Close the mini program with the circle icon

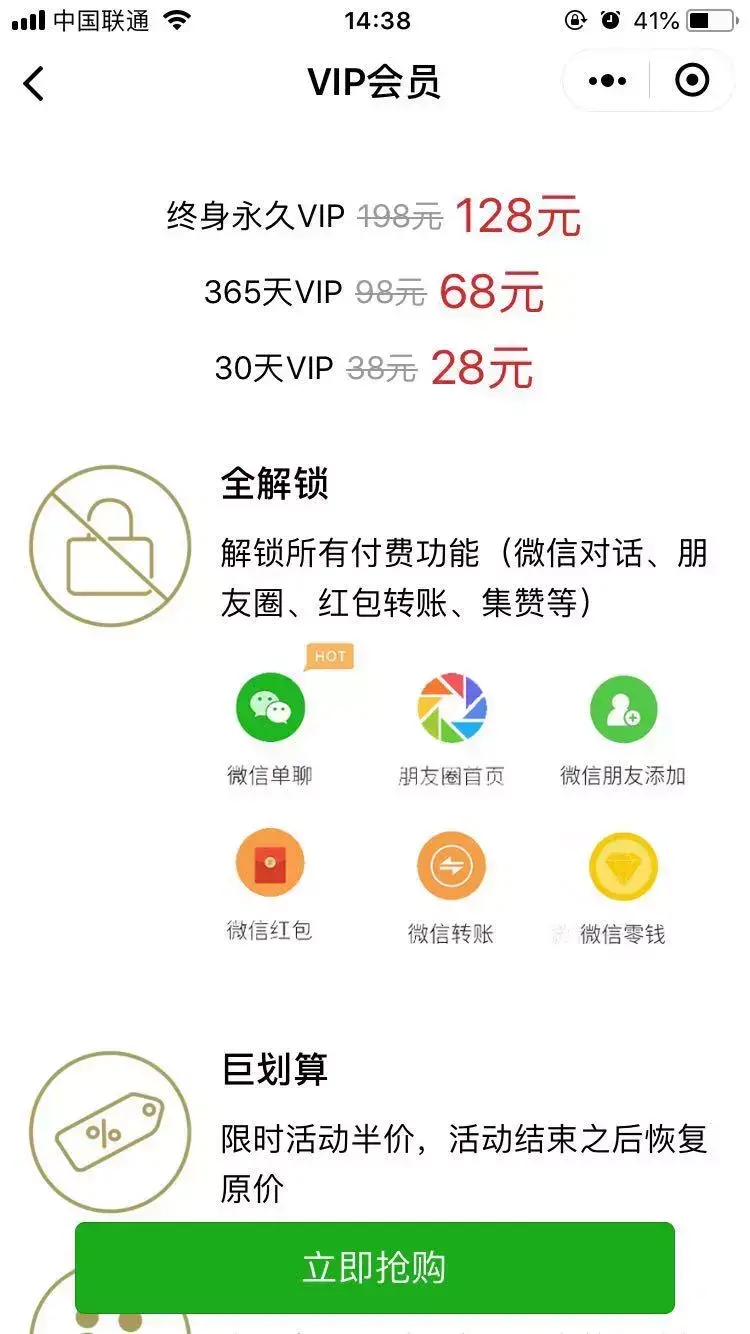click(692, 81)
